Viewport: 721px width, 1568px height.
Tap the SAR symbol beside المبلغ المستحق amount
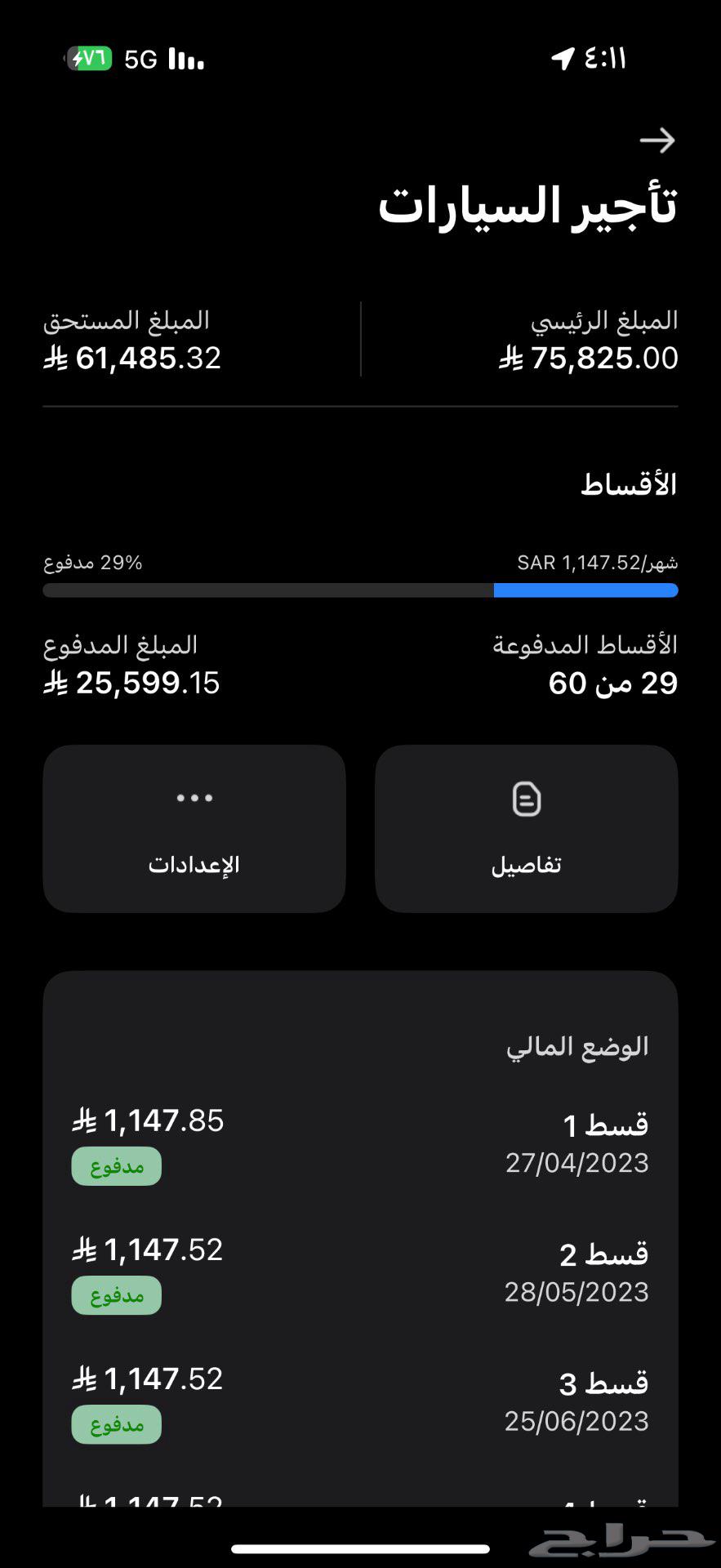(x=54, y=358)
